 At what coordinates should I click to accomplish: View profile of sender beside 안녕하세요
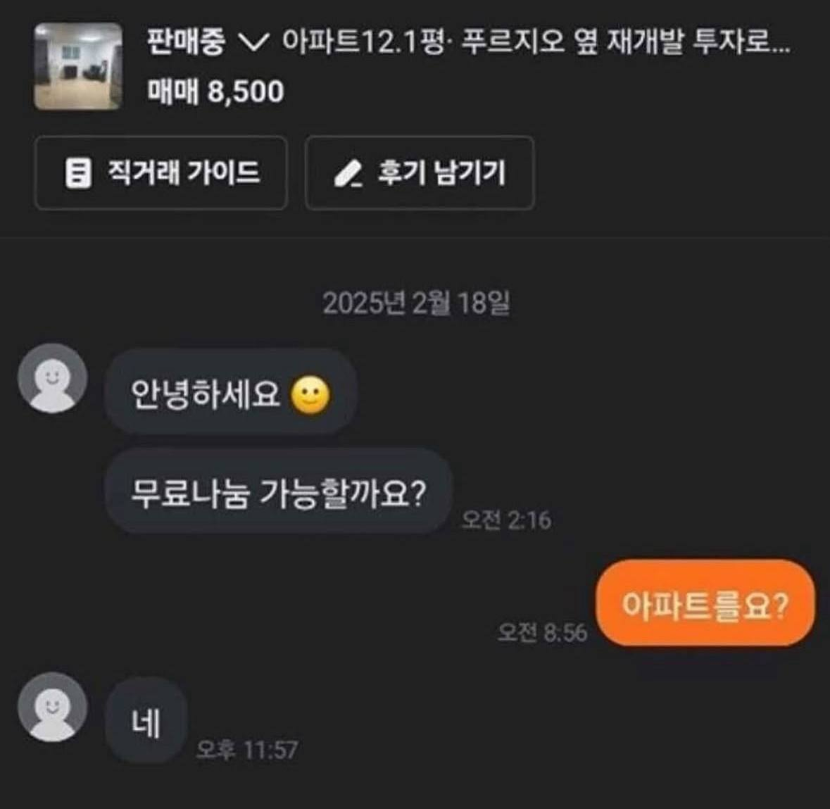tap(53, 378)
